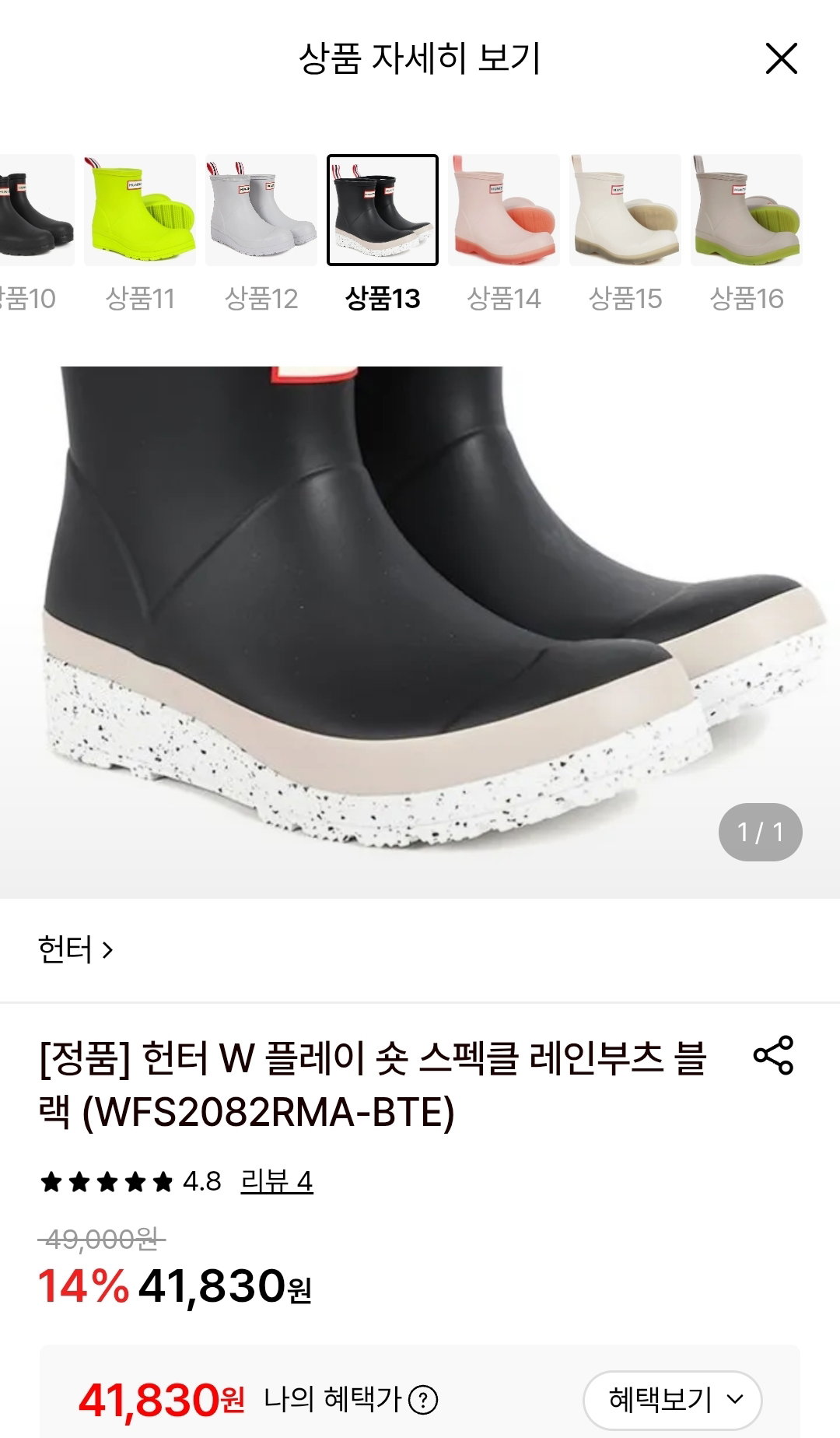Select the 상품13 black speckle boots thumbnail

[383, 210]
